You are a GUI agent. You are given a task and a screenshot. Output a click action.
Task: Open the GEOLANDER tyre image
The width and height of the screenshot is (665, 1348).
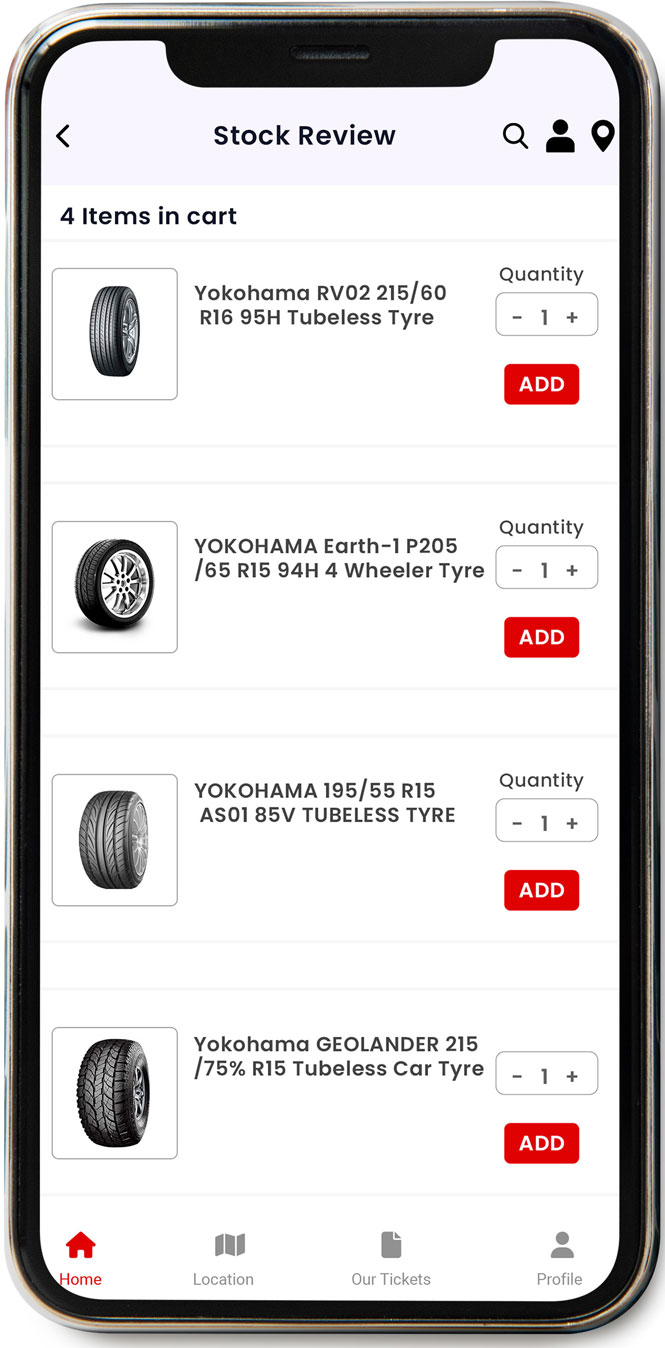coord(115,1093)
